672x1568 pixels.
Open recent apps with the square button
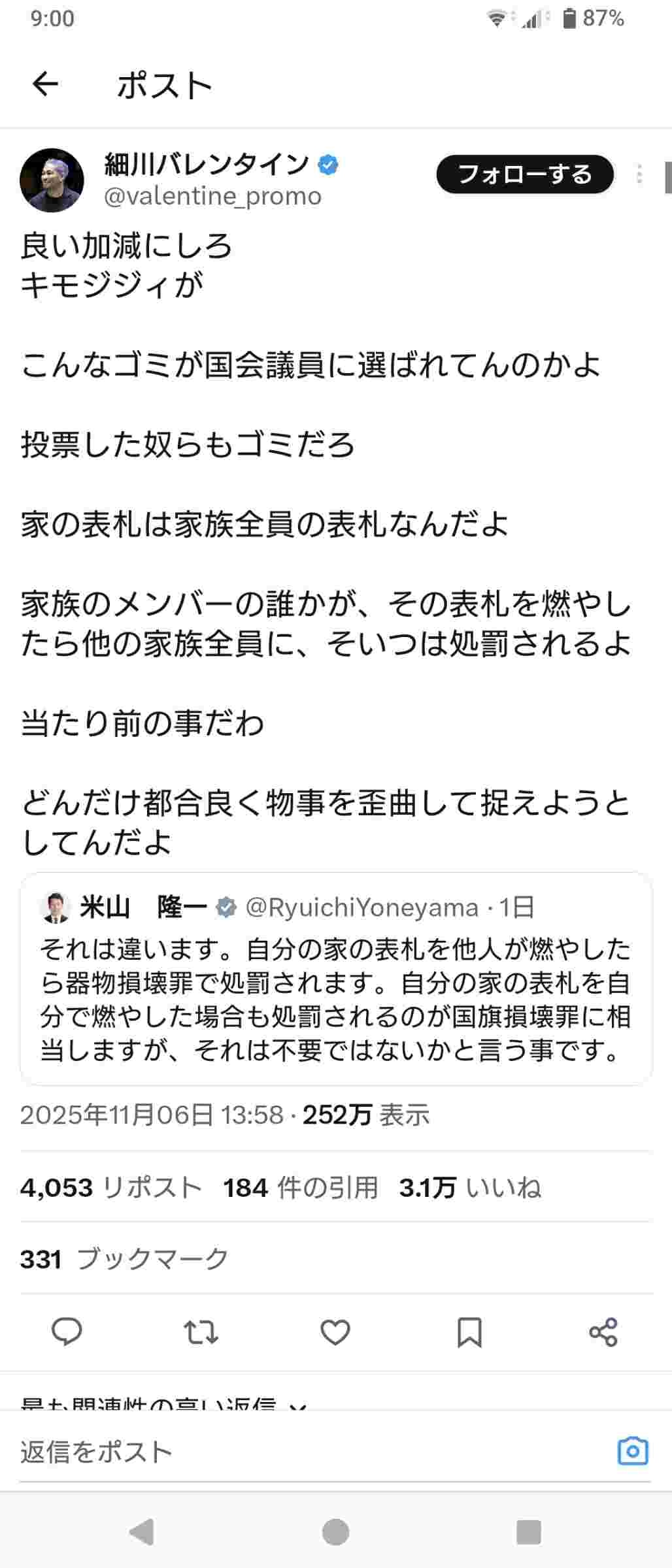click(528, 1531)
